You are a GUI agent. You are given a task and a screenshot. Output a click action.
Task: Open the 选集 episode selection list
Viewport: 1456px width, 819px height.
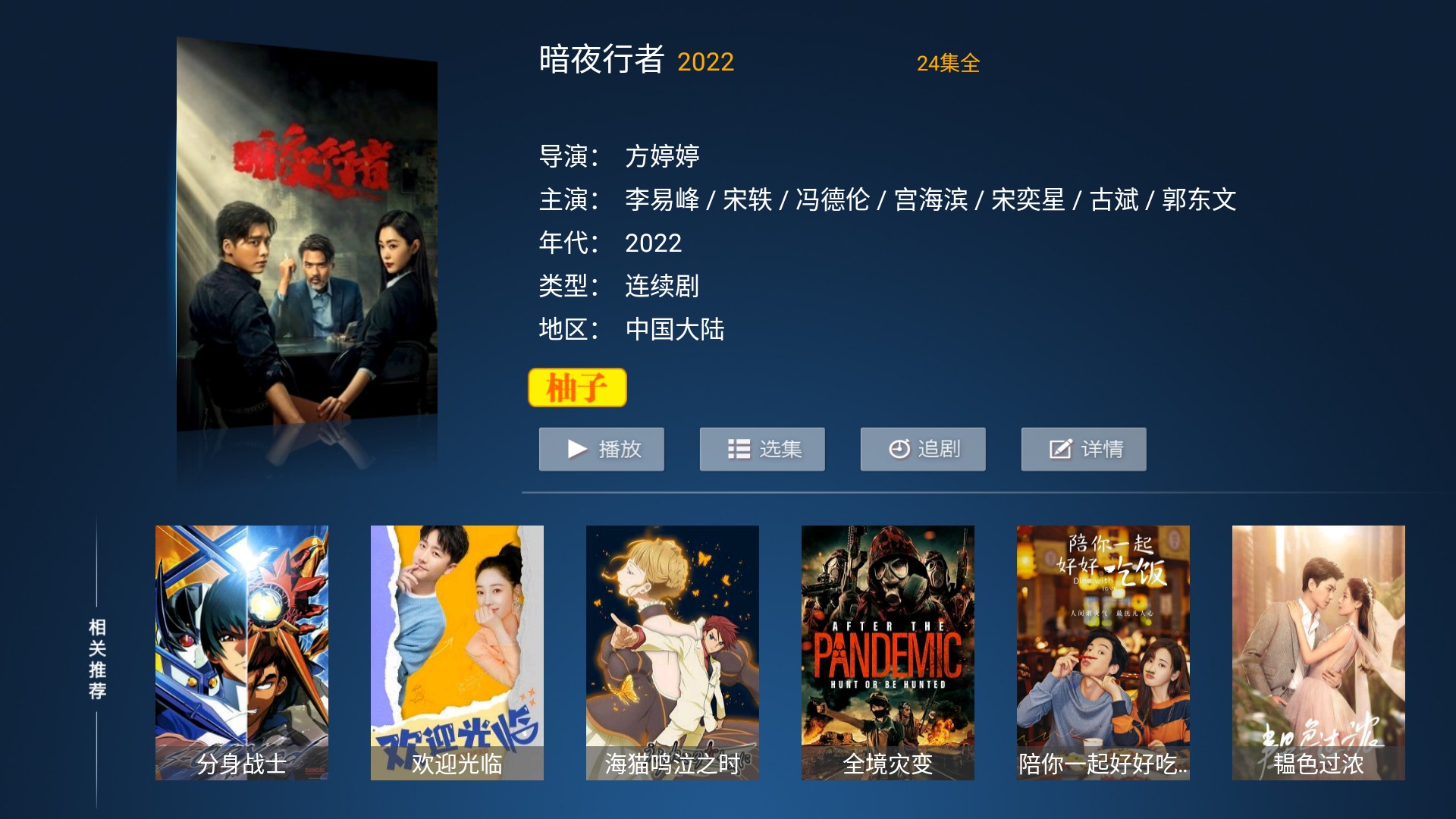coord(762,449)
